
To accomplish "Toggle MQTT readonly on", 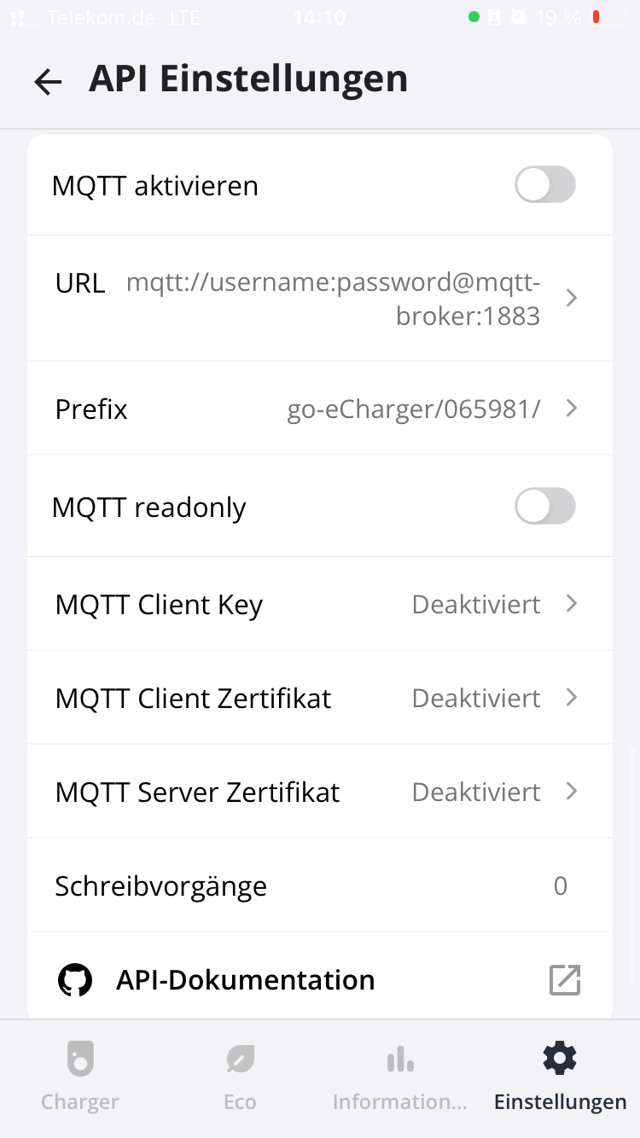I will (545, 506).
